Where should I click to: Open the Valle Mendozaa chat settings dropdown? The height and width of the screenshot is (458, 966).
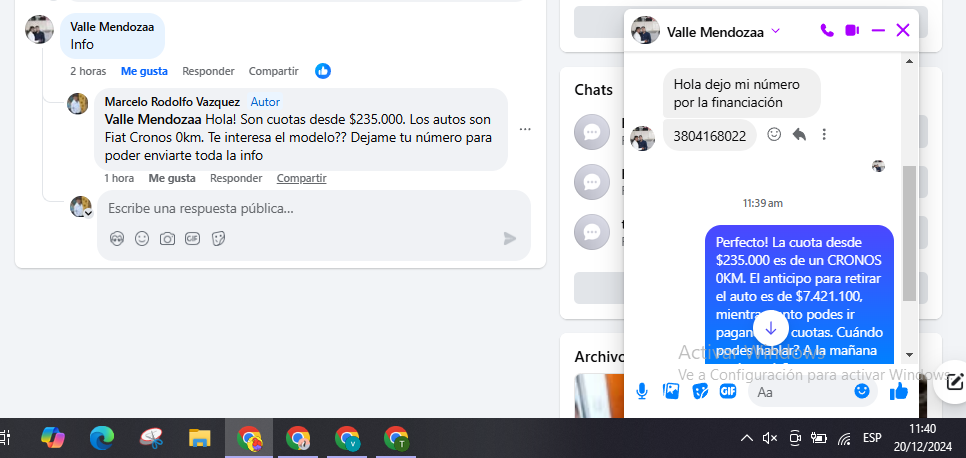775,31
